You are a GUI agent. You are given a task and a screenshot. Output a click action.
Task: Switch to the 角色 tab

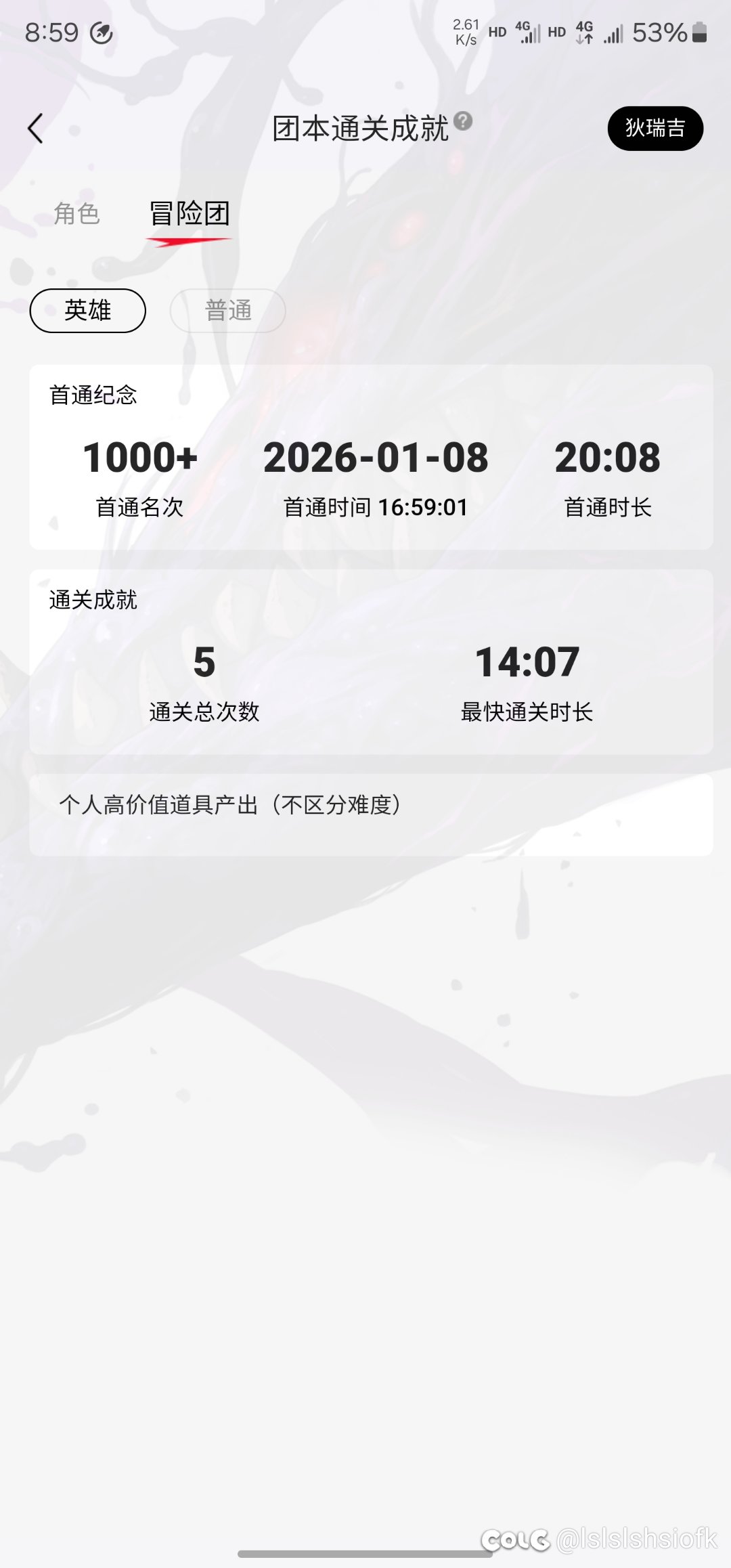76,213
